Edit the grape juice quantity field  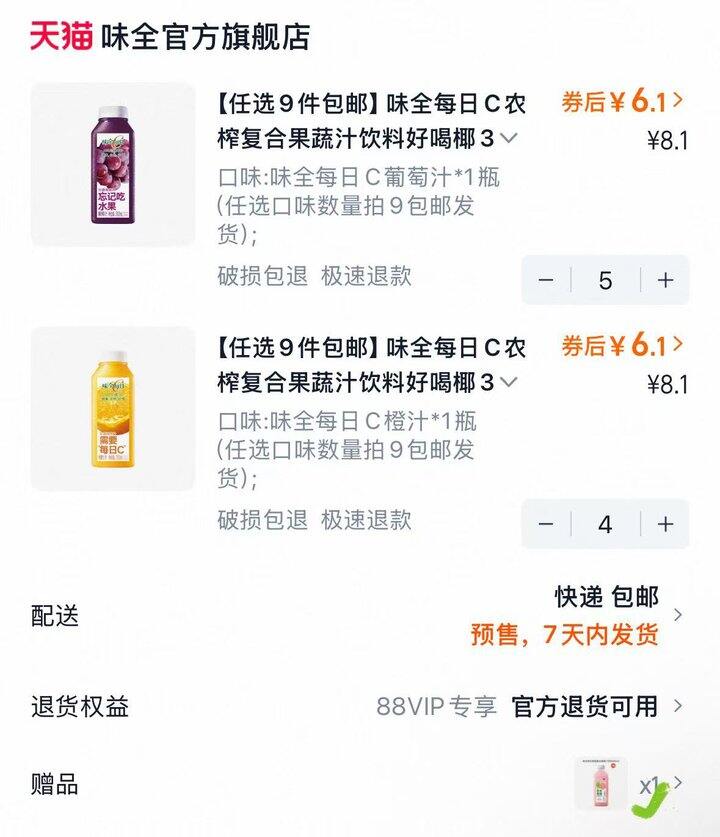point(605,280)
